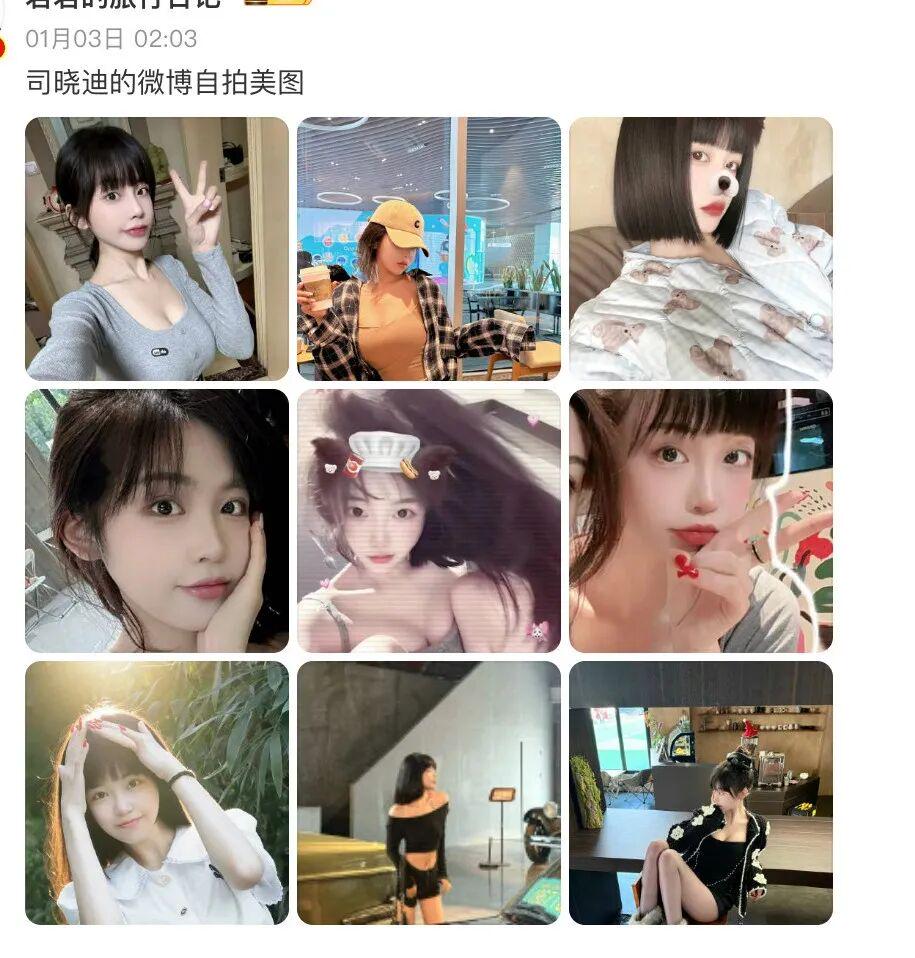View the photo with chef hat sticker filter
915x958 pixels.
click(428, 521)
